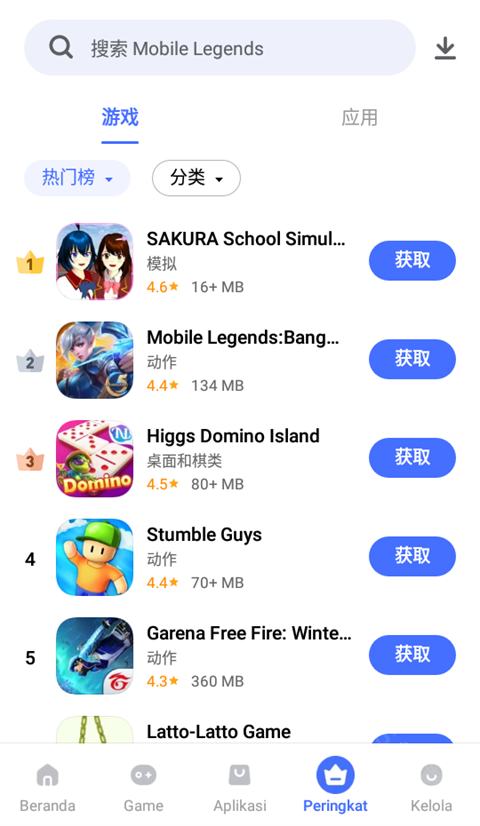The width and height of the screenshot is (480, 826).
Task: Open the downloads icon
Action: (x=445, y=48)
